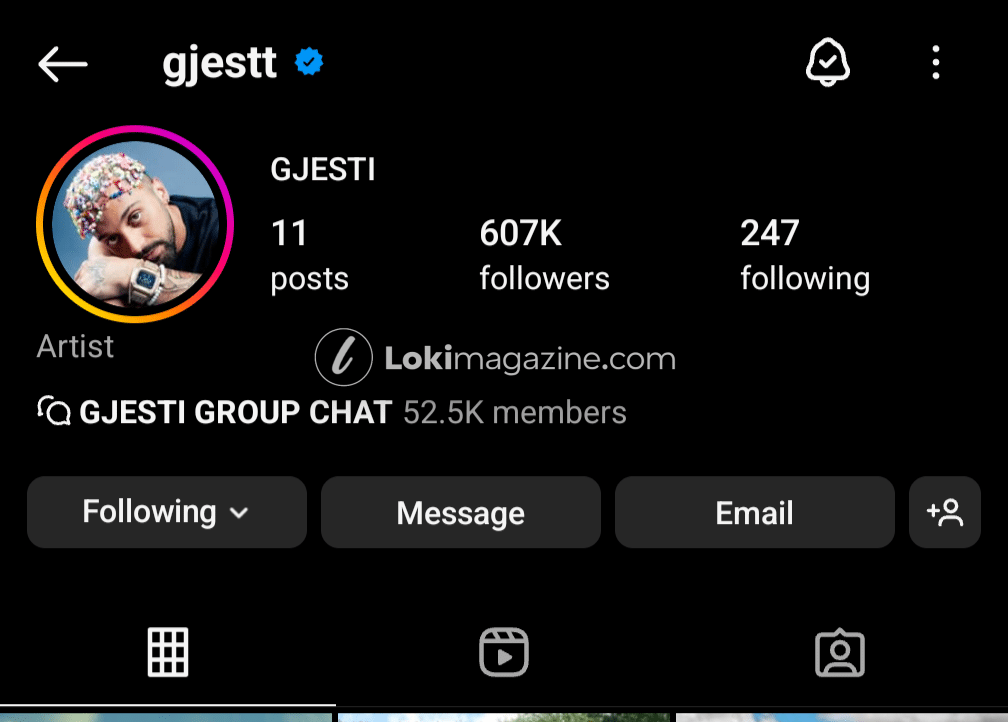Tap the Email button
Viewport: 1008px width, 722px height.
[x=754, y=513]
